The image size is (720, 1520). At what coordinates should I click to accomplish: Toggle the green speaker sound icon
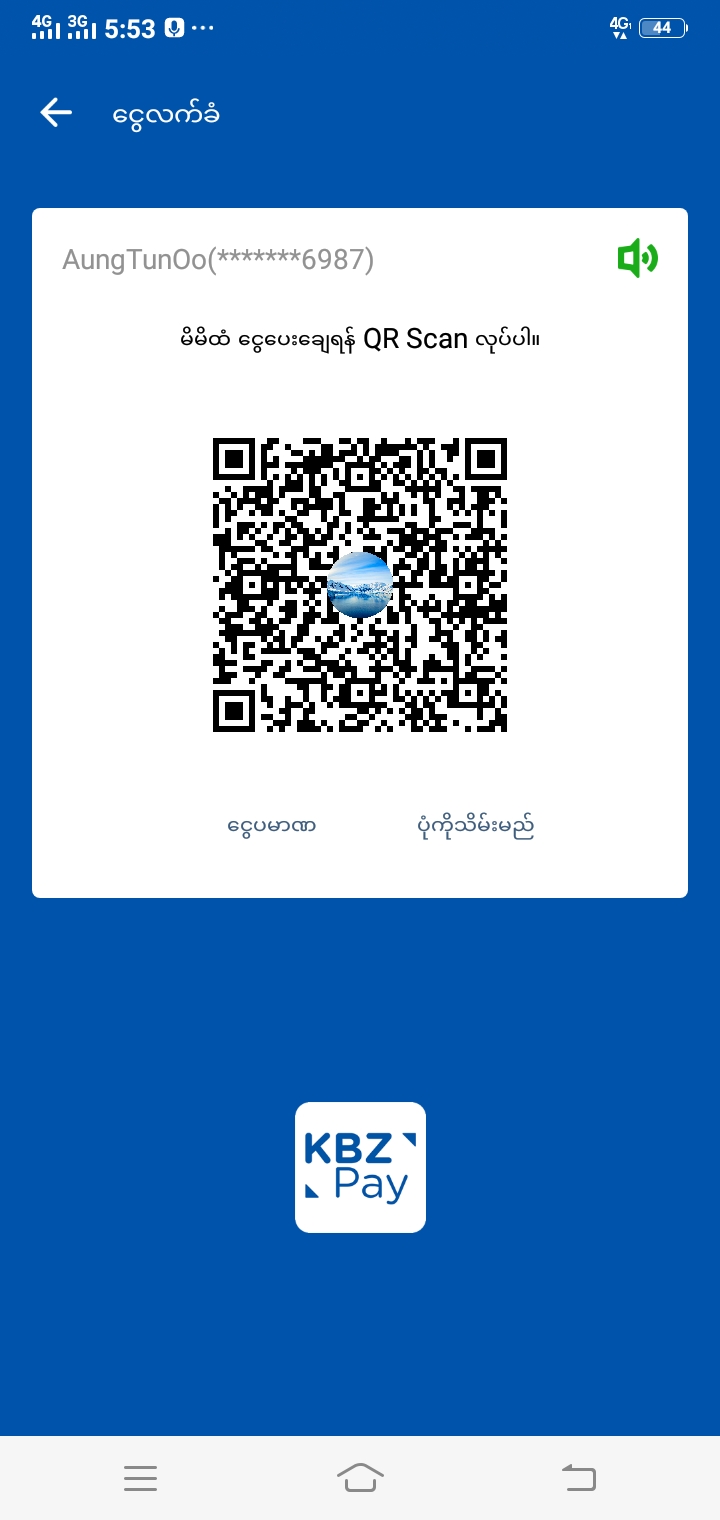(638, 259)
